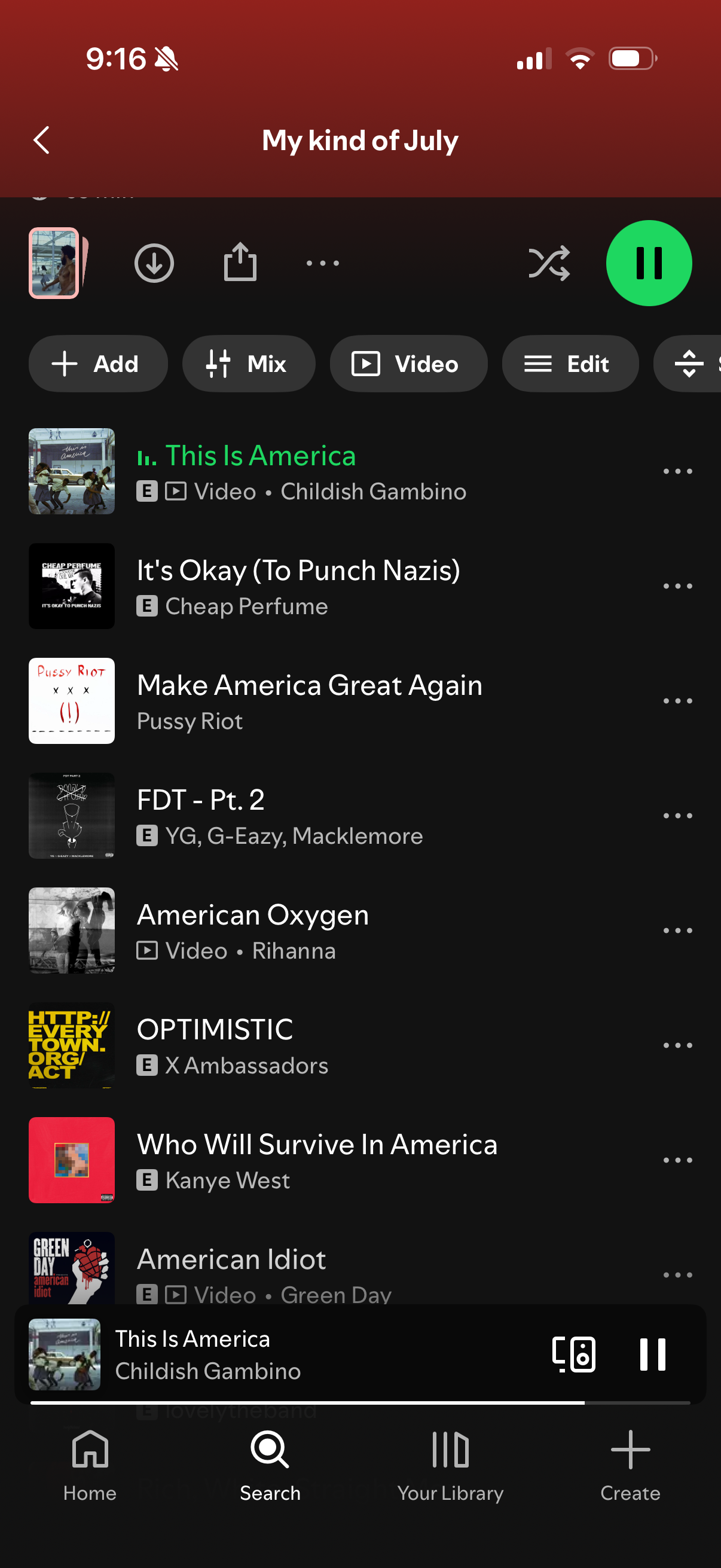Open Your Library tab
This screenshot has width=721, height=1568.
450,1465
